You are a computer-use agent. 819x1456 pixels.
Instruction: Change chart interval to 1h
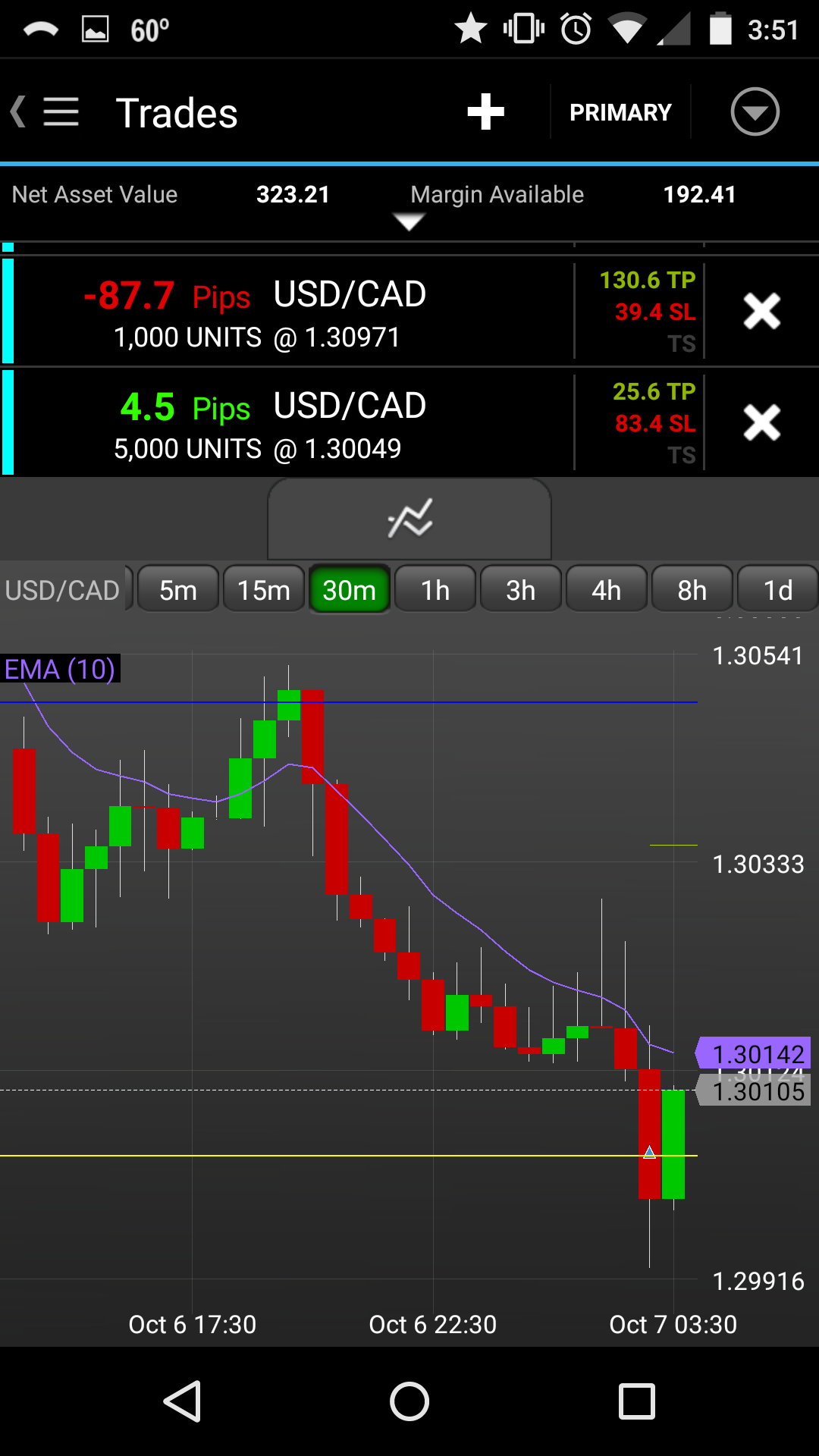435,590
